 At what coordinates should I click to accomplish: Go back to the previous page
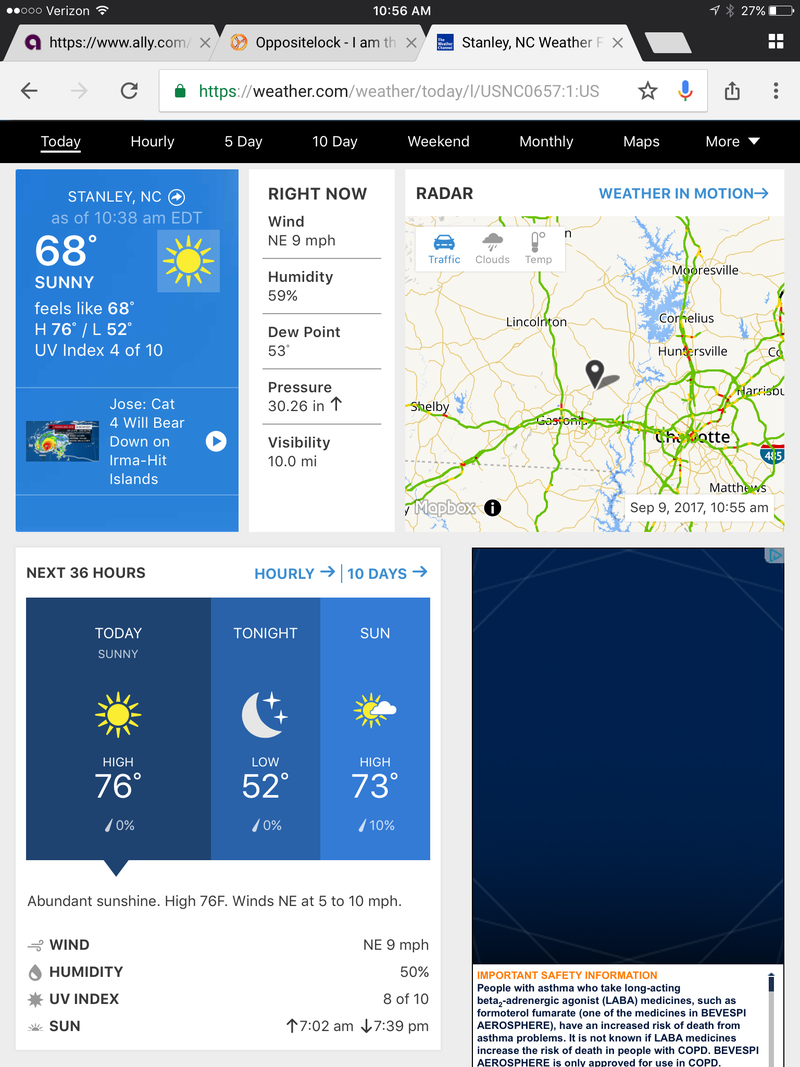29,91
